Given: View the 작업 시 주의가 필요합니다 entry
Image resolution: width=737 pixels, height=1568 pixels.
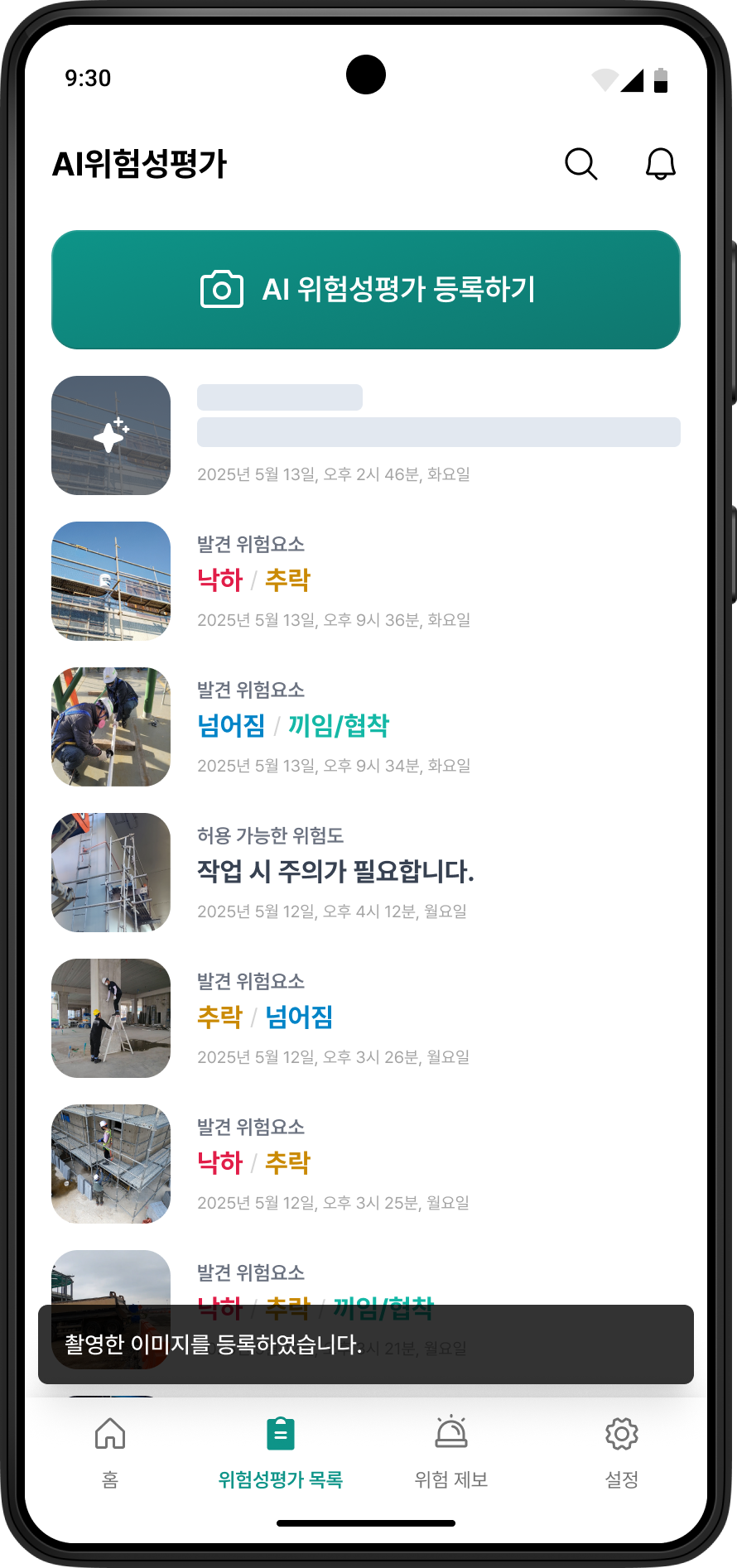Looking at the screenshot, I should 366,873.
